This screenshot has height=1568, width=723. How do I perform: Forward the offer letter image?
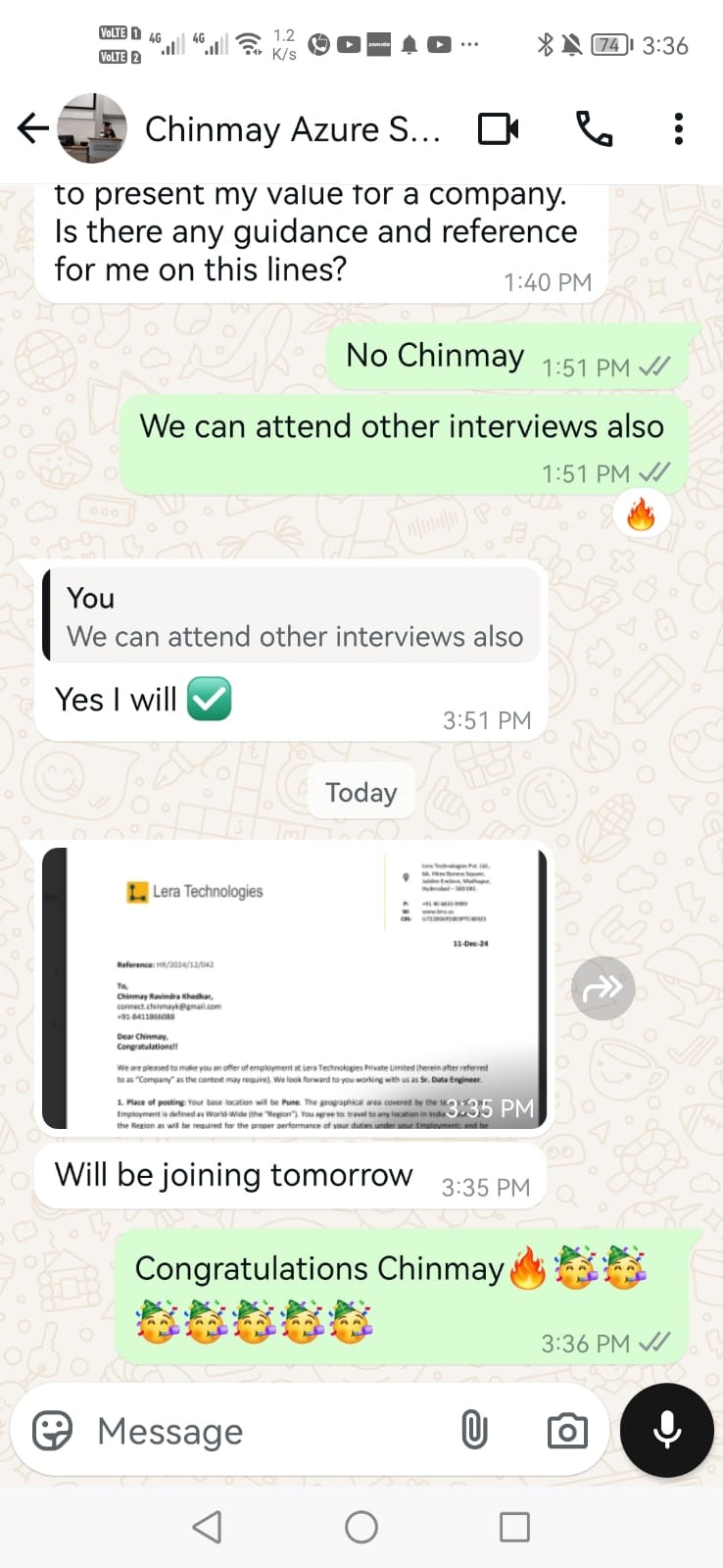pyautogui.click(x=602, y=988)
